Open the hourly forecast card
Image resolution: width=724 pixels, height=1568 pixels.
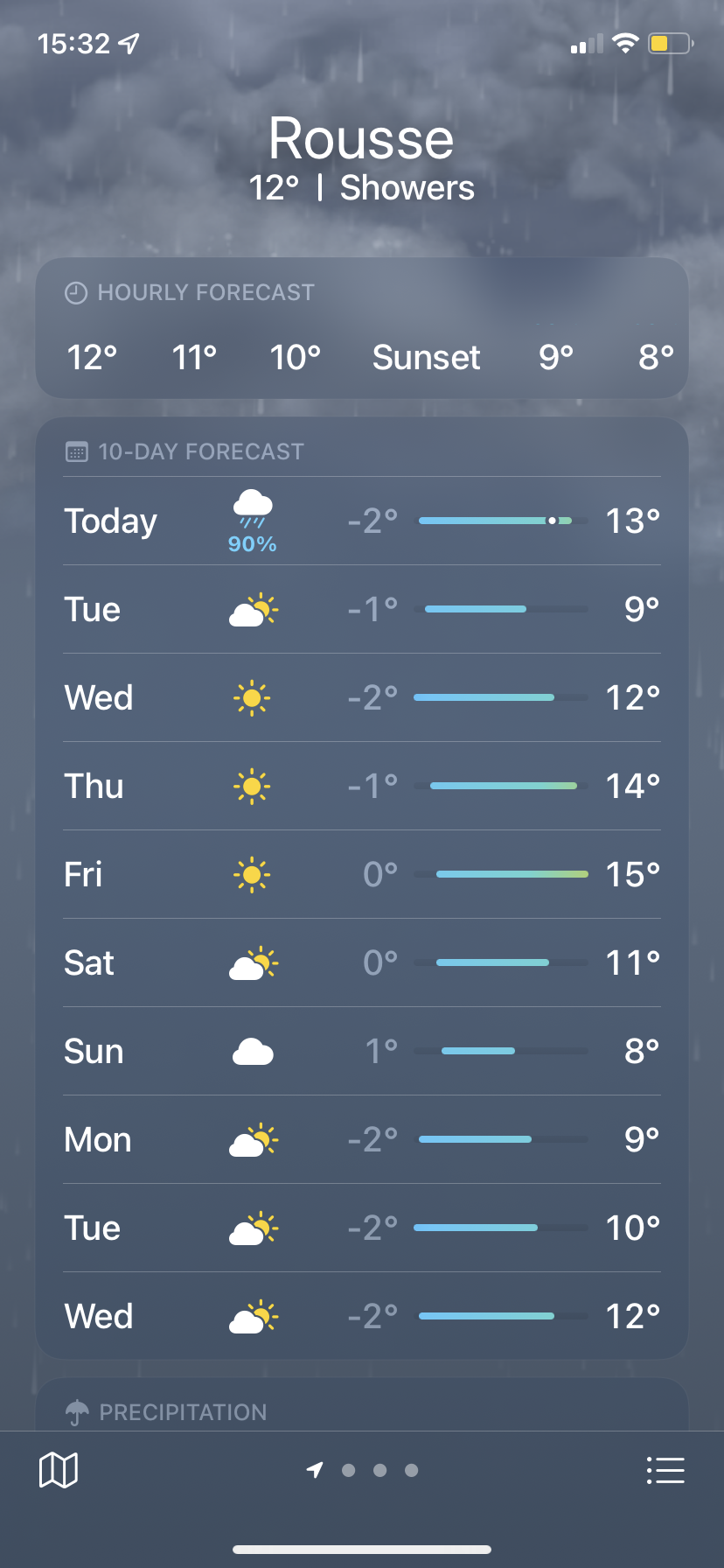(x=362, y=329)
